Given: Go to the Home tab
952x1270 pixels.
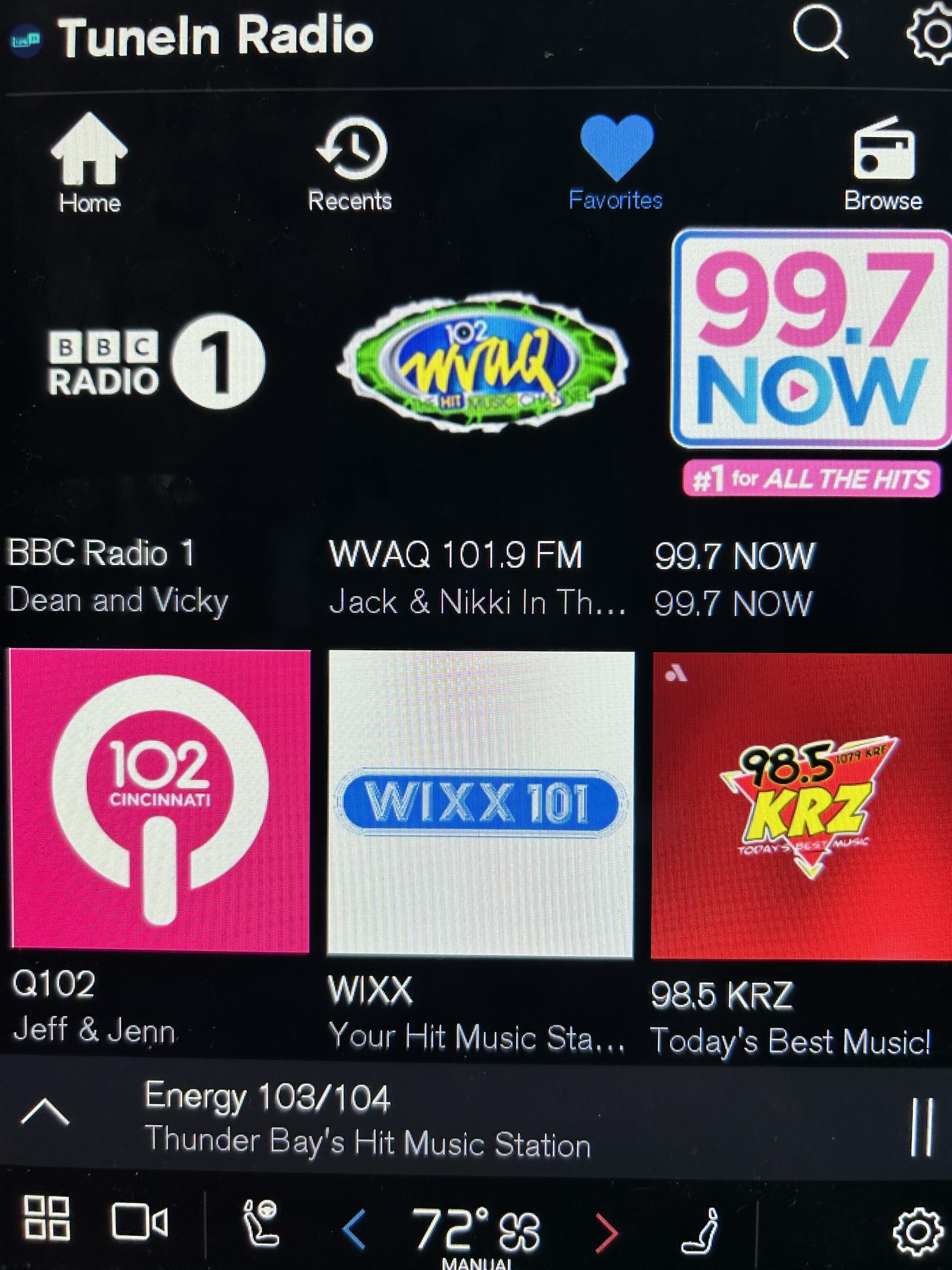Looking at the screenshot, I should [x=89, y=164].
